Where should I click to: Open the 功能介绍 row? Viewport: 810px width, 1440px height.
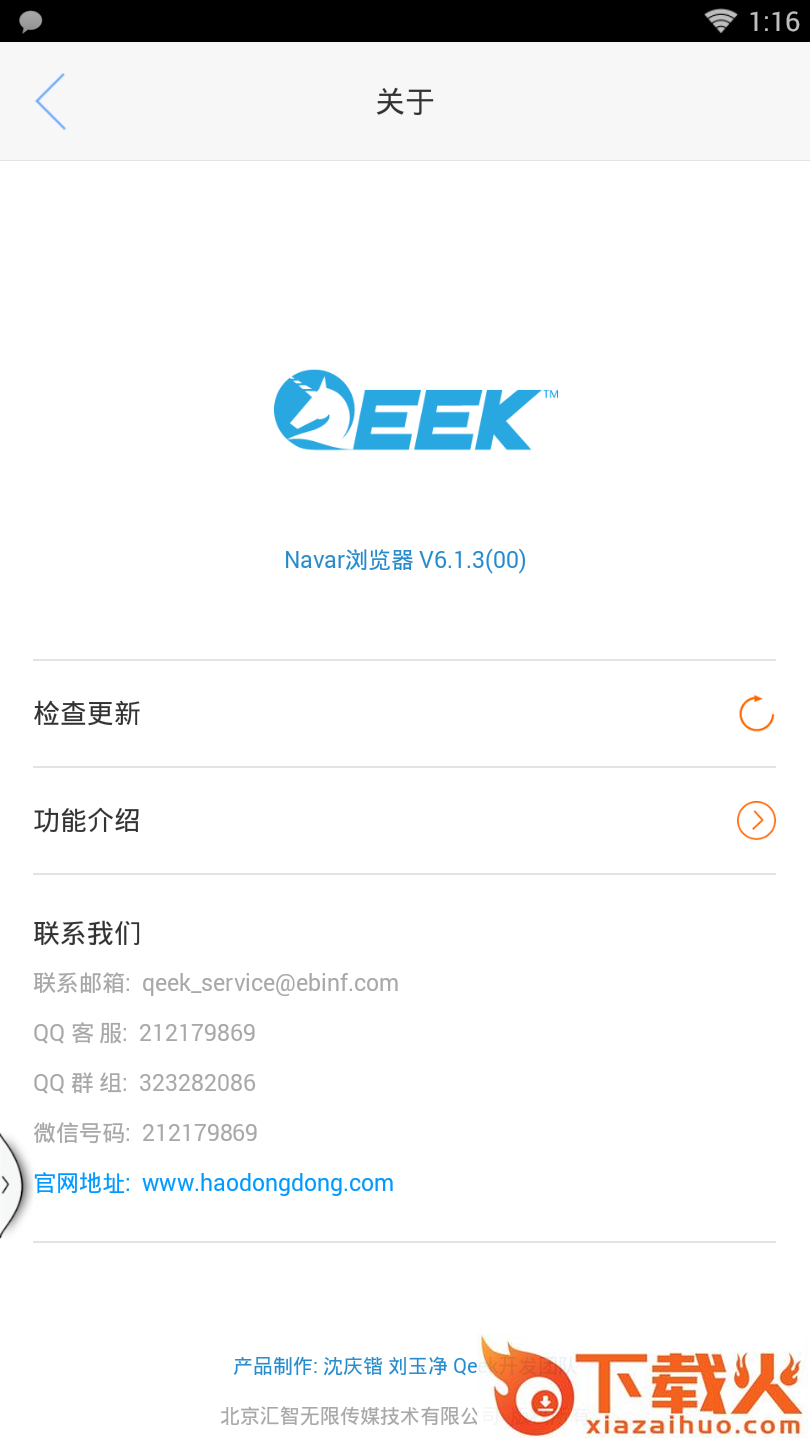point(404,821)
